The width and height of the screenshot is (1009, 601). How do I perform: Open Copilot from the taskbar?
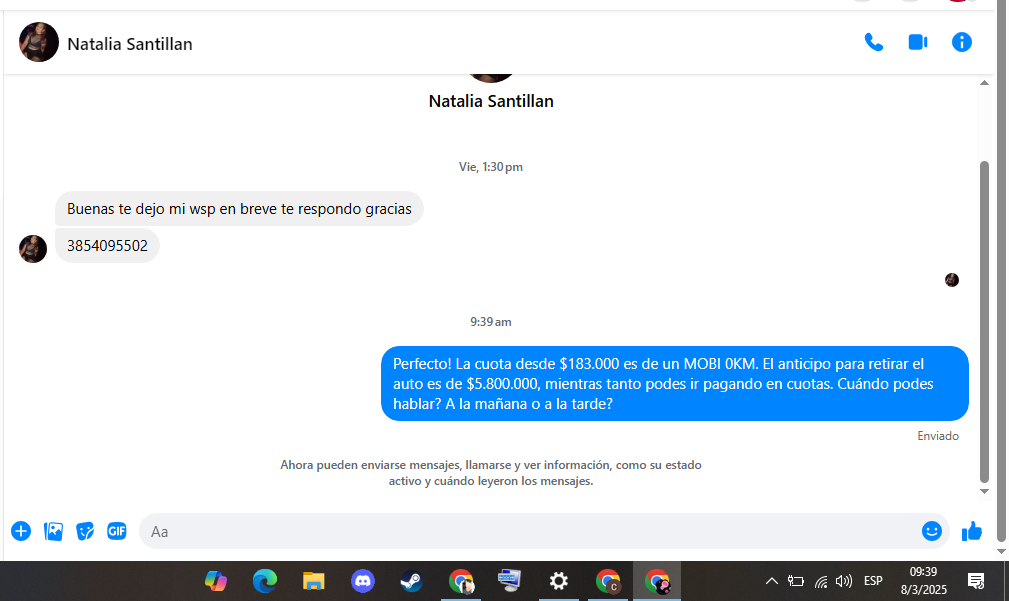tap(216, 581)
